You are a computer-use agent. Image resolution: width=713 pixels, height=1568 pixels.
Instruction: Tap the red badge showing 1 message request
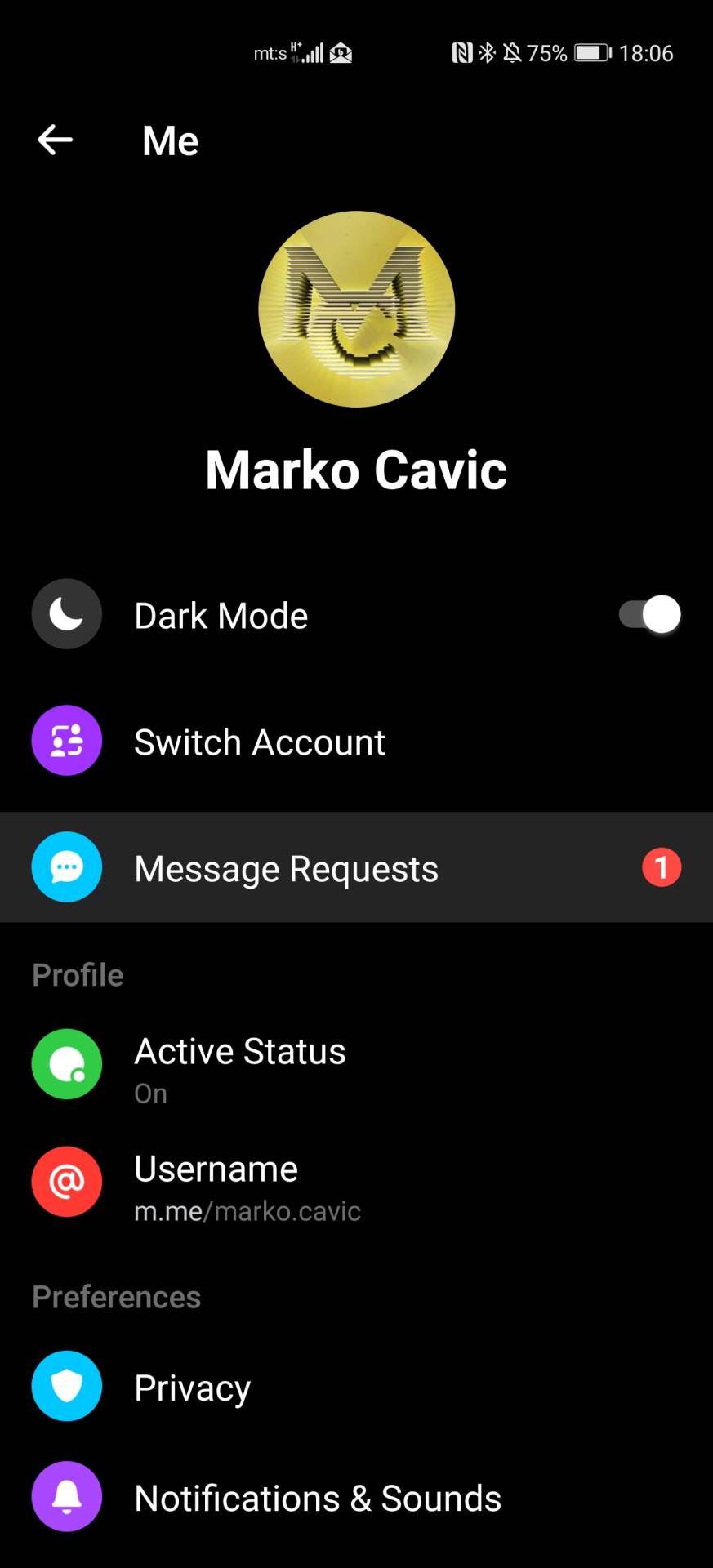(x=661, y=867)
